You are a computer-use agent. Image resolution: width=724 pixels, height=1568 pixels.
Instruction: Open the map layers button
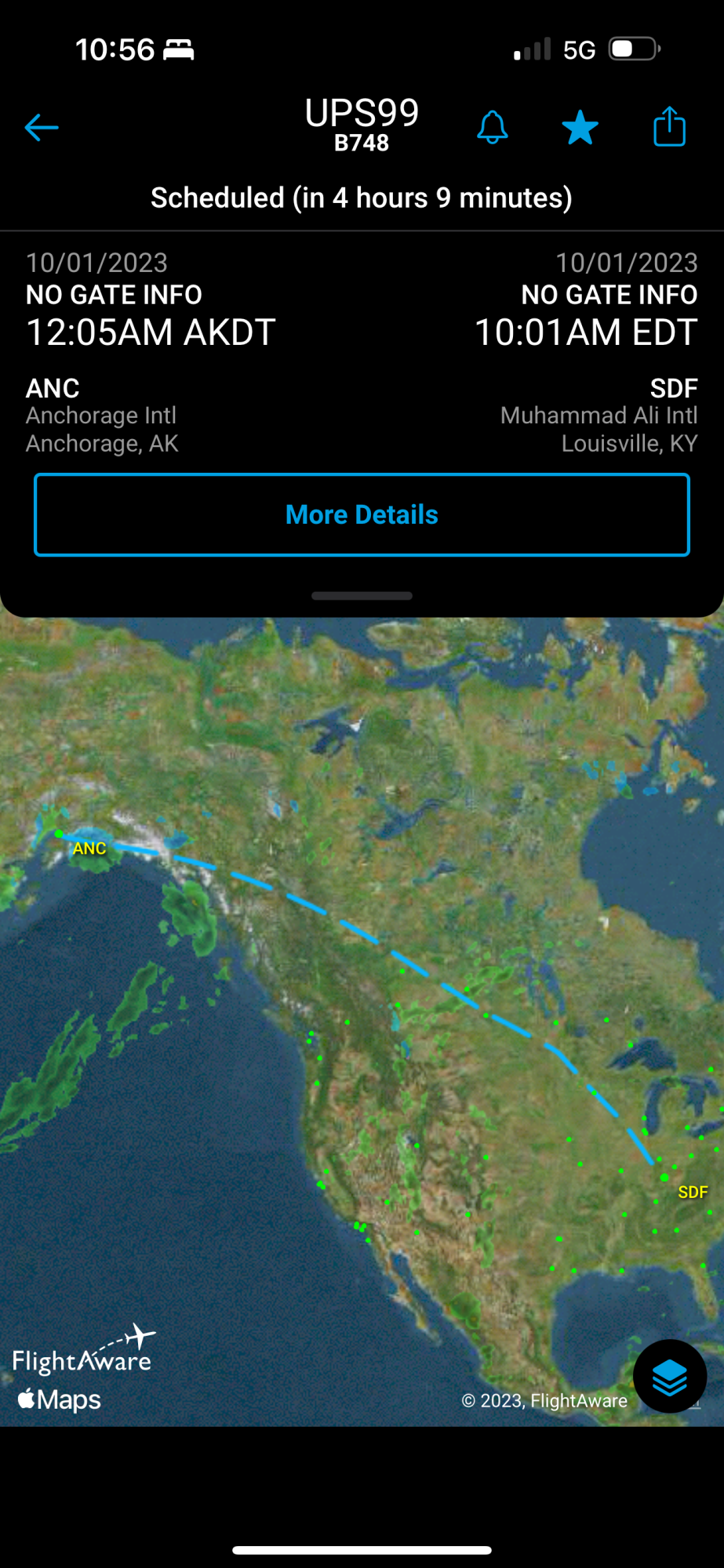tap(669, 1376)
